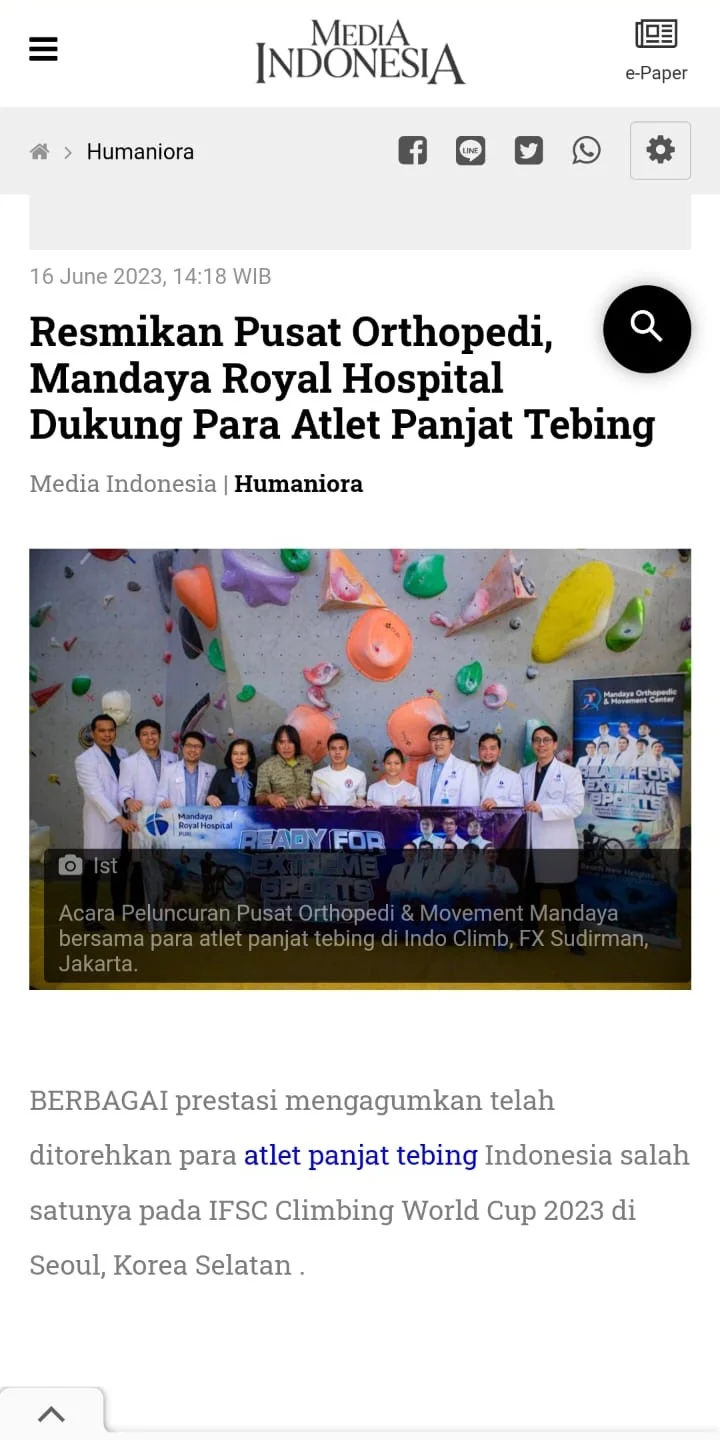The height and width of the screenshot is (1440, 720).
Task: Tap the scroll-to-top chevron button
Action: coord(51,1414)
